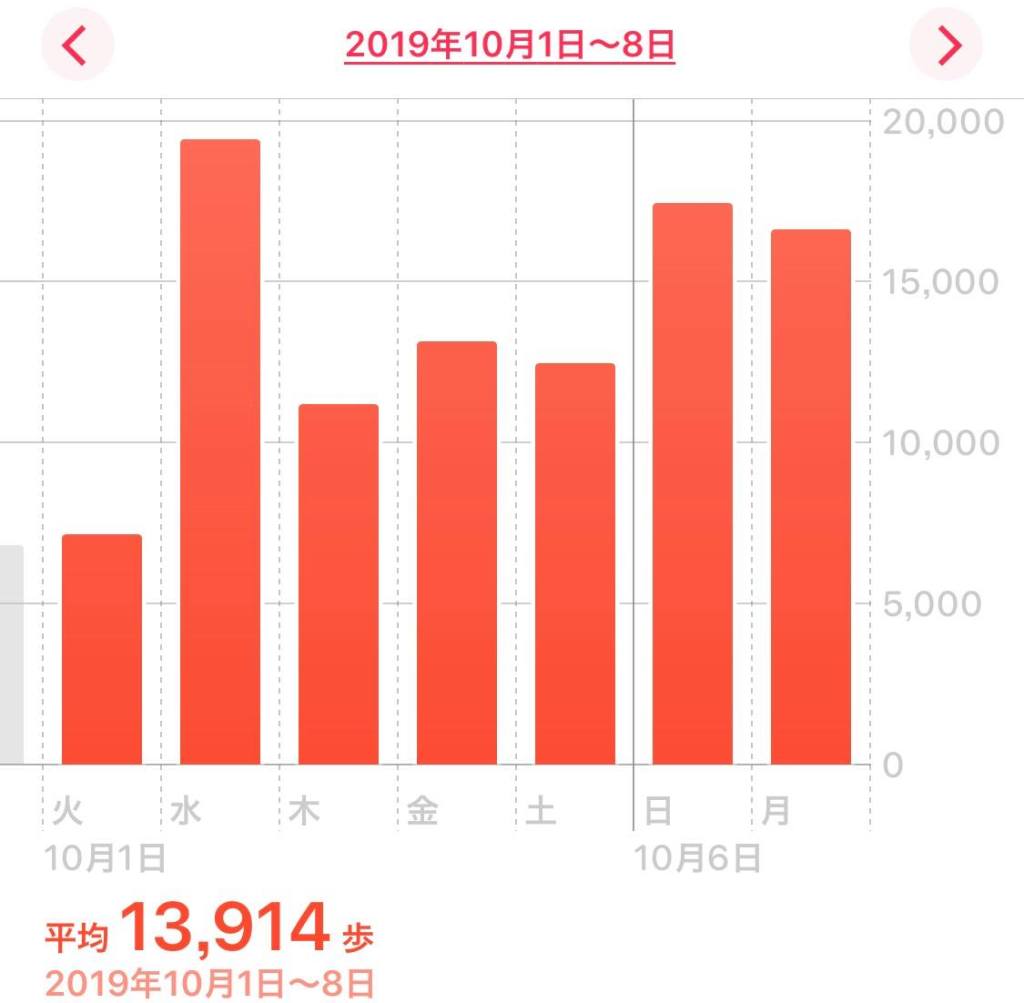This screenshot has width=1024, height=1003.
Task: Select Tuesday's (火) step bar
Action: click(x=102, y=650)
